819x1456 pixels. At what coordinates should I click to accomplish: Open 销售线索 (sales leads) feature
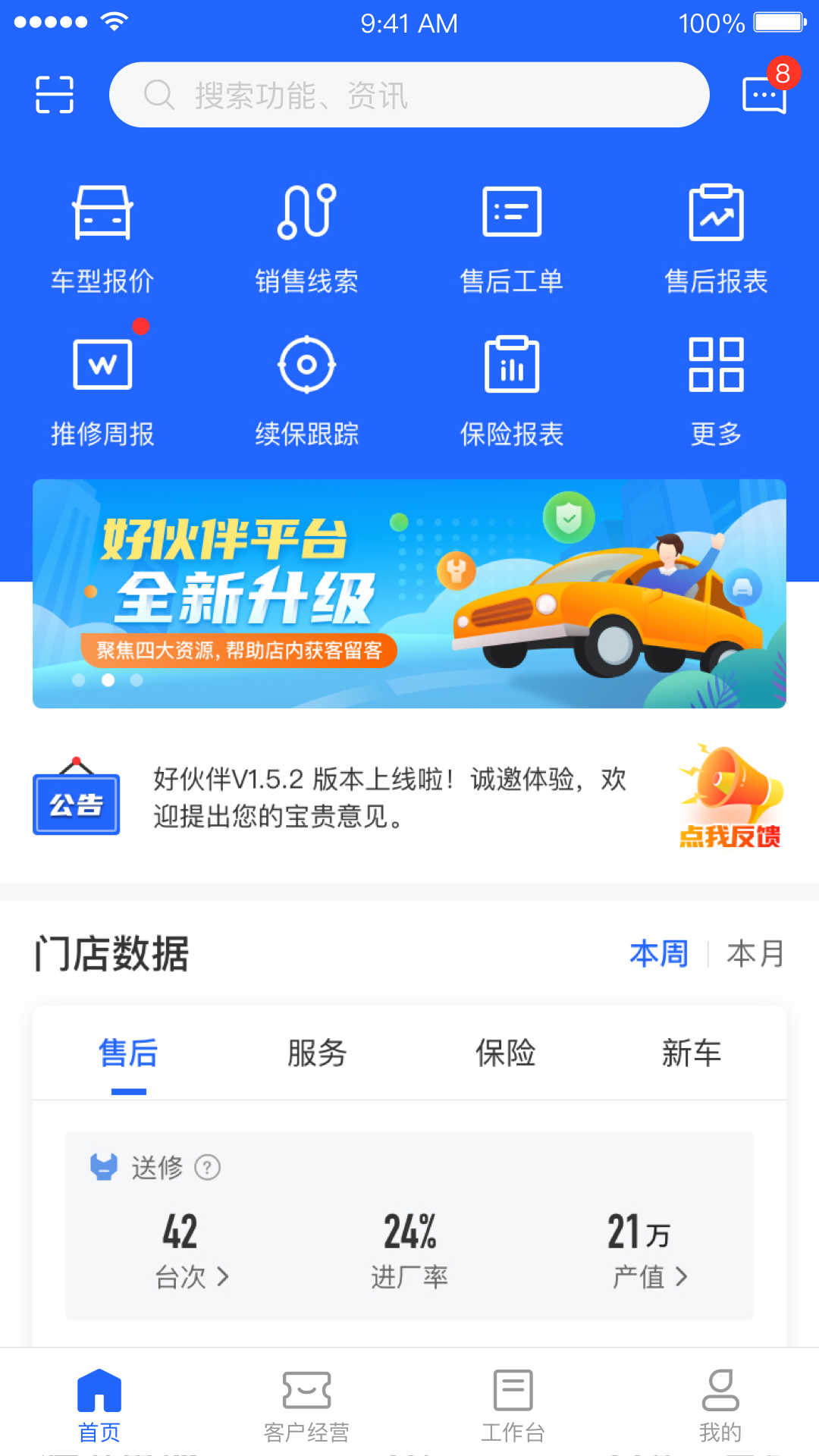306,235
